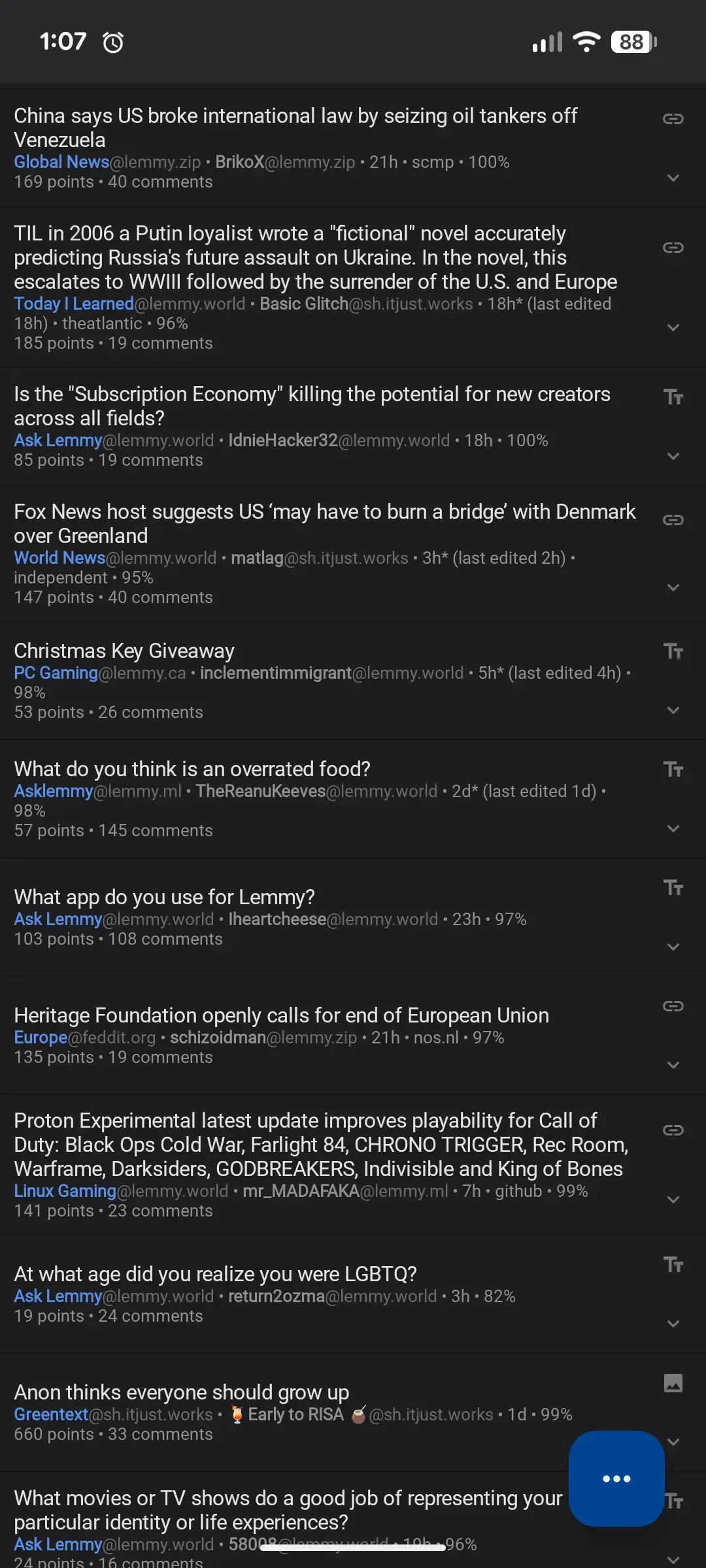706x1568 pixels.
Task: View TheReanuKeeves user profile
Action: pyautogui.click(x=260, y=791)
